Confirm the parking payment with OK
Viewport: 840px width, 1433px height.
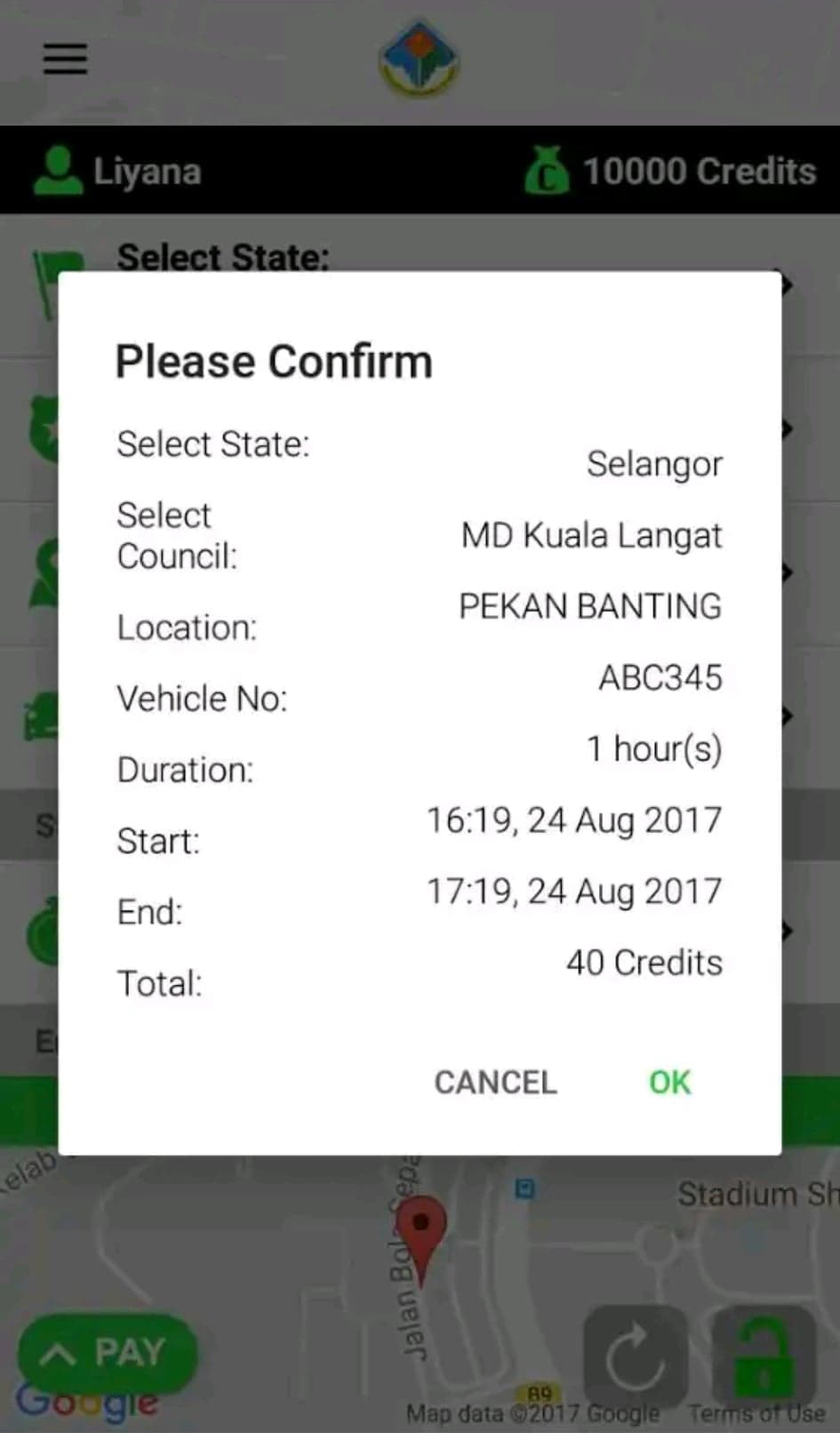pyautogui.click(x=669, y=1082)
